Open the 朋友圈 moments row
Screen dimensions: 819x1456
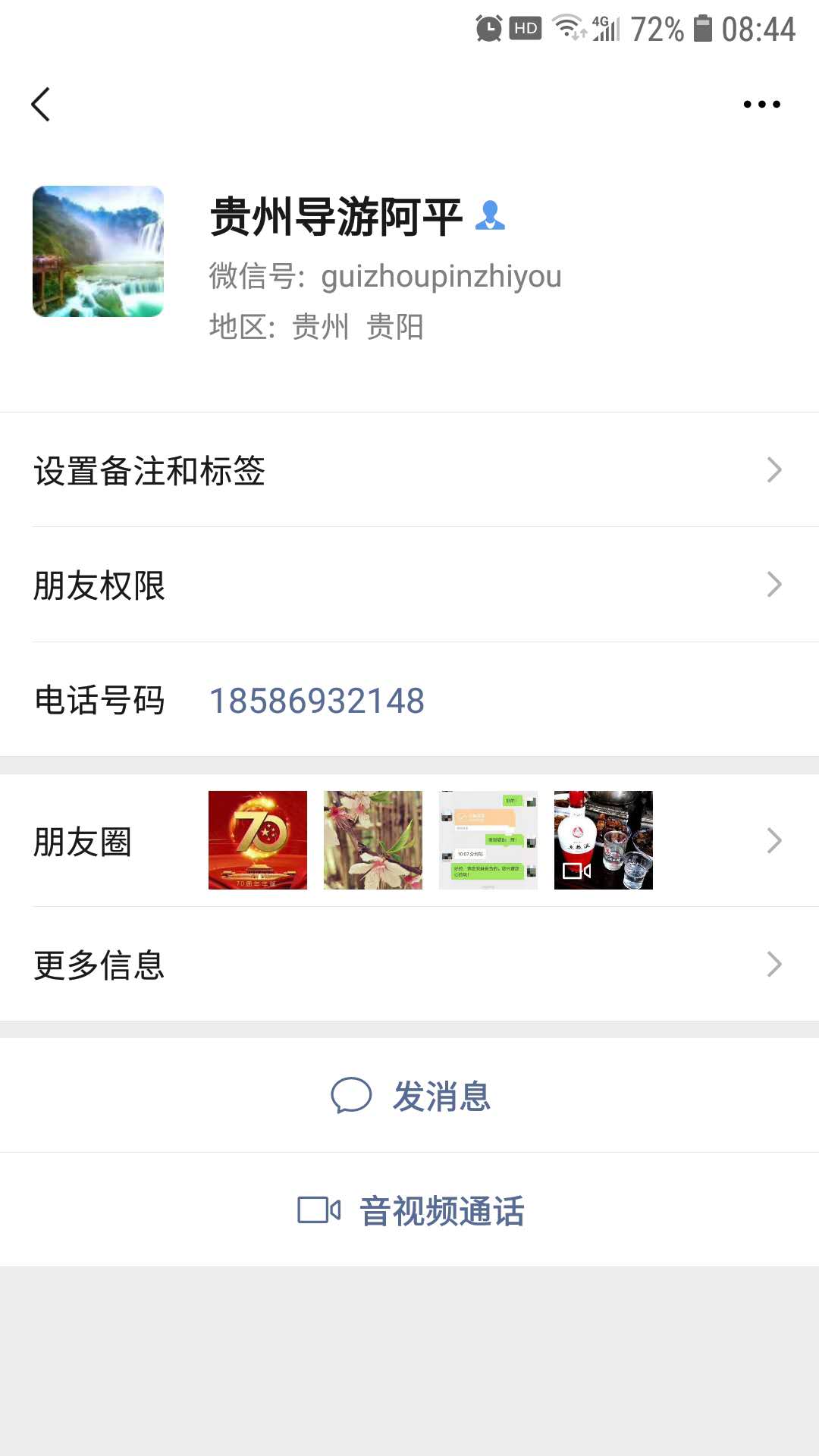(409, 840)
